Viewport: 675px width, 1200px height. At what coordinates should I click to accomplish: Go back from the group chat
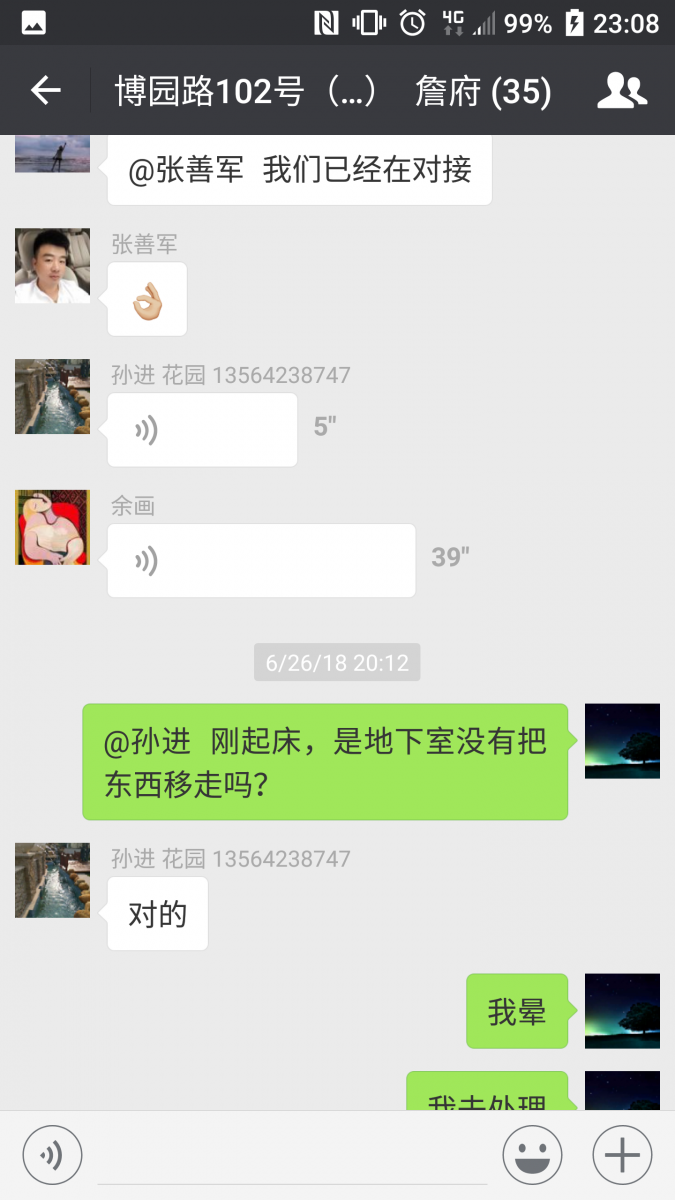(46, 91)
